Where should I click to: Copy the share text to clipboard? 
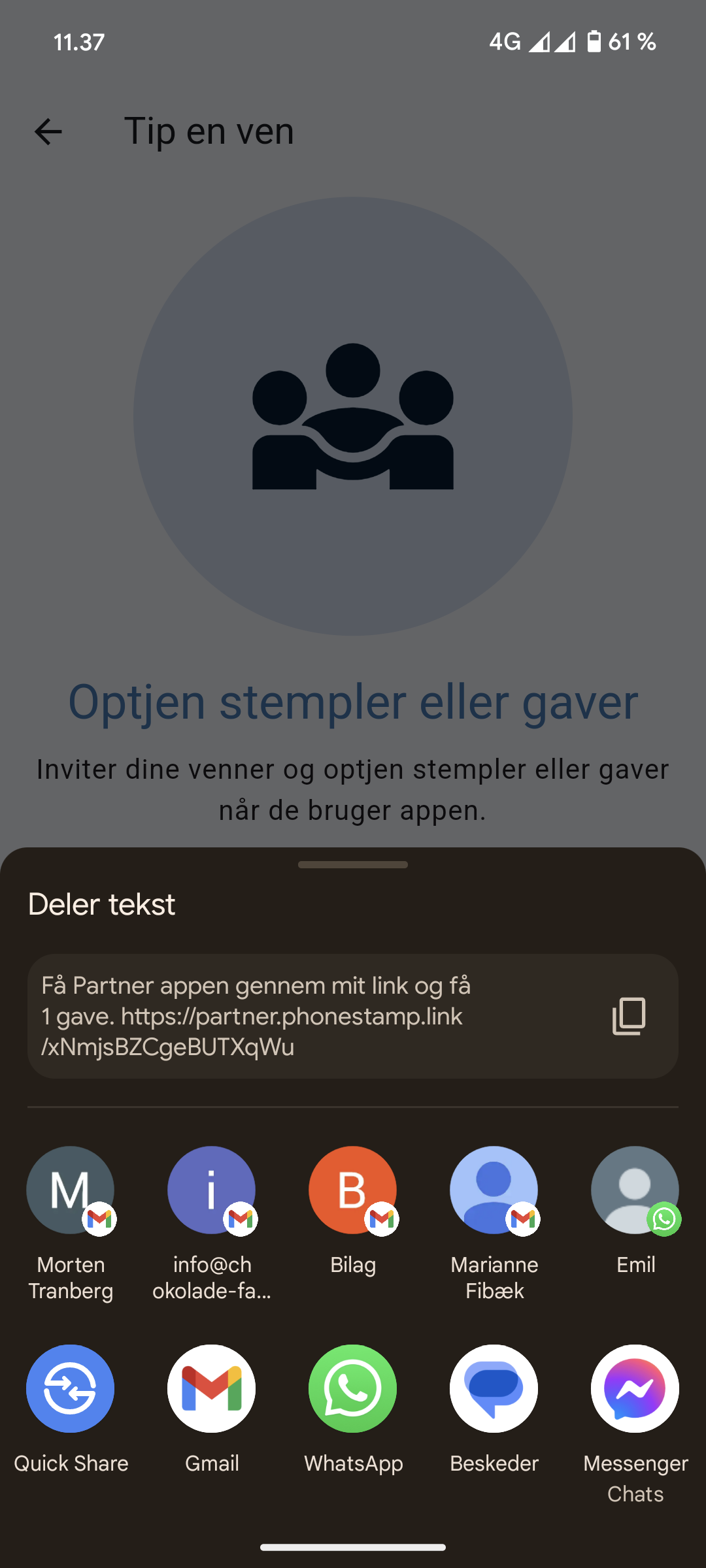[x=629, y=1016]
